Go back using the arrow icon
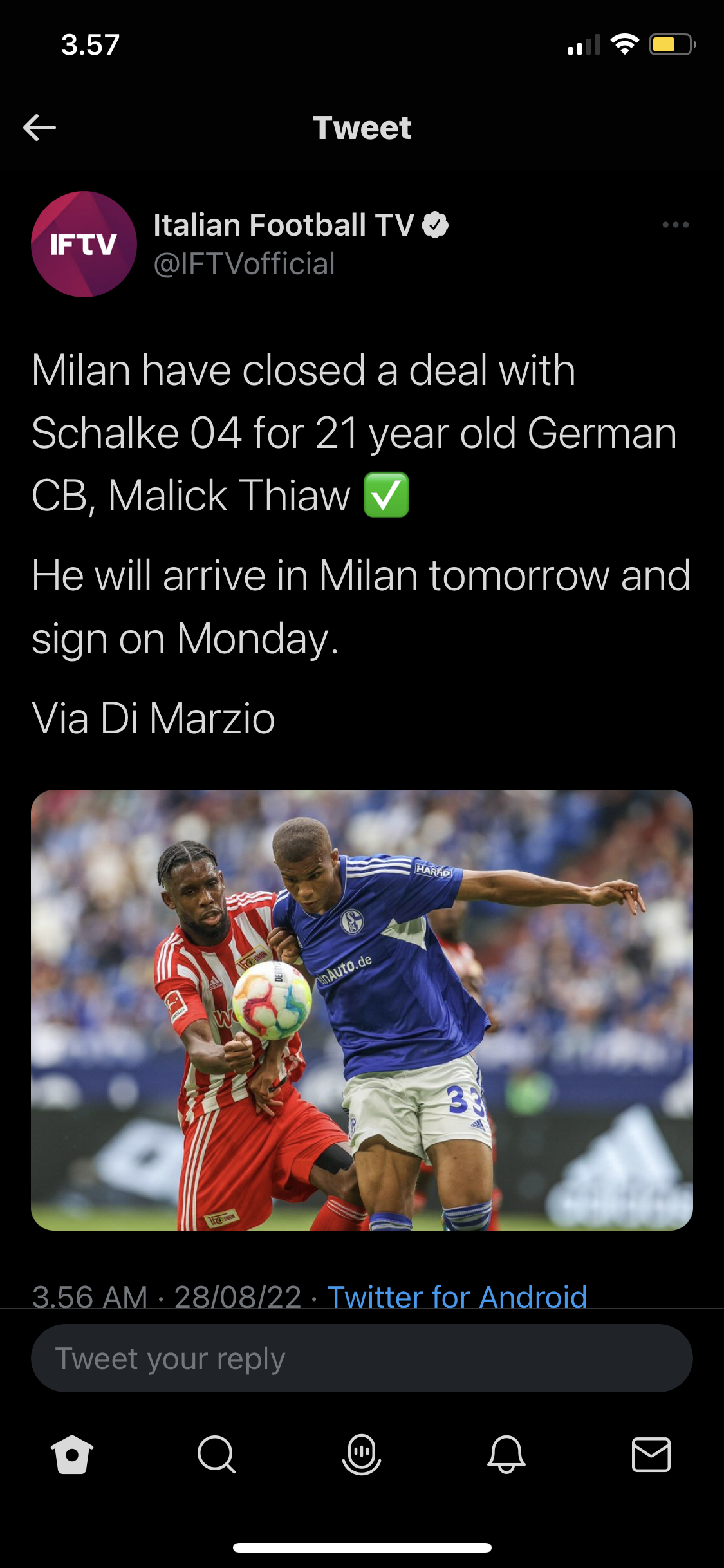Screen dimensions: 724x1568 [x=40, y=127]
